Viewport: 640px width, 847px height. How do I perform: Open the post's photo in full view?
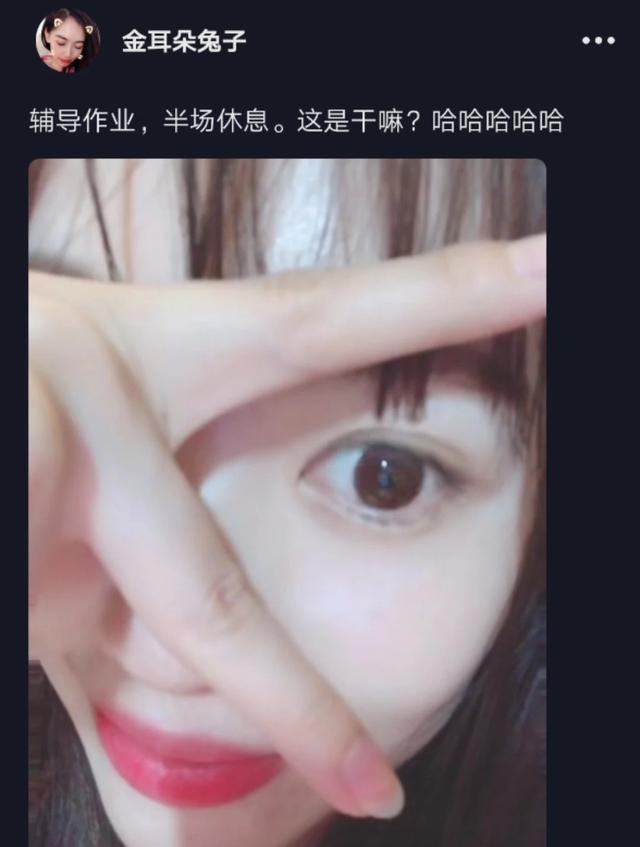click(287, 500)
